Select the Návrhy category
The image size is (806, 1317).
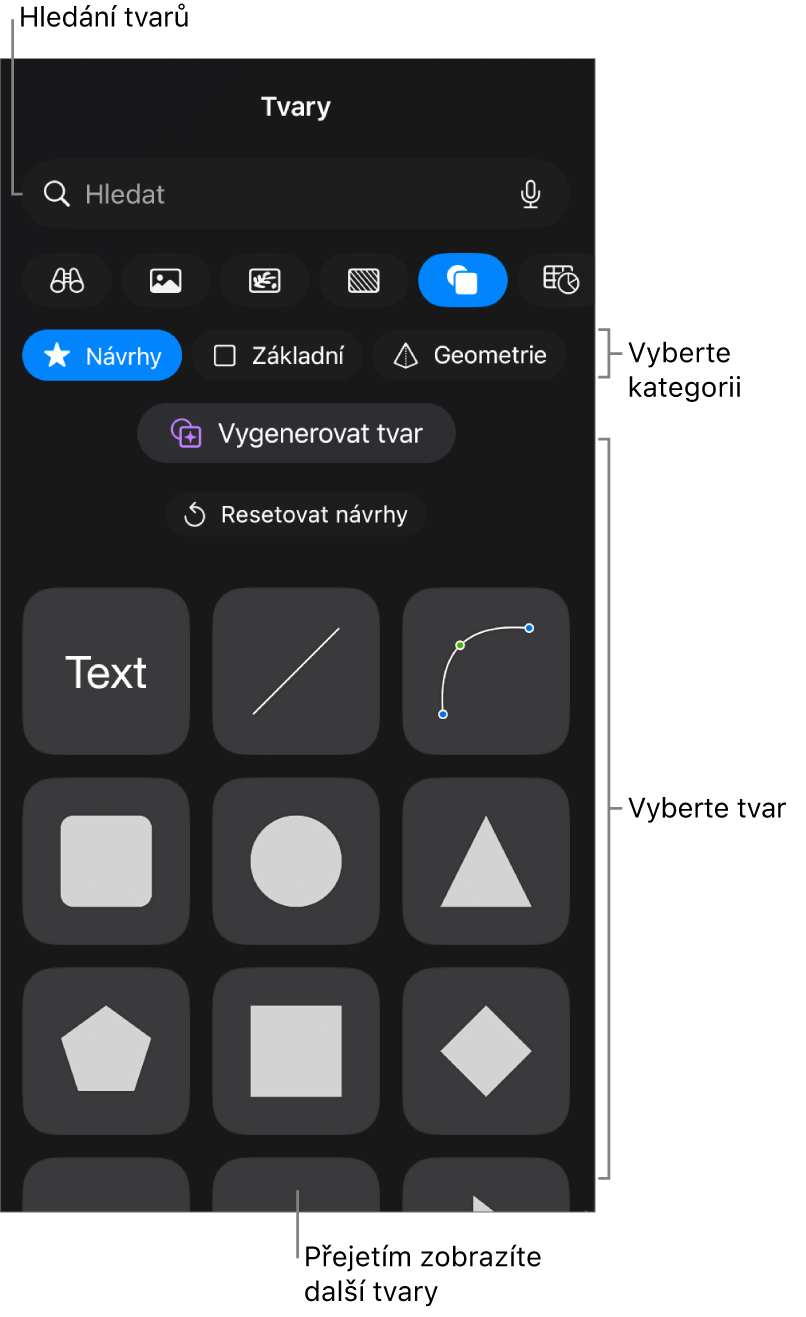[102, 355]
